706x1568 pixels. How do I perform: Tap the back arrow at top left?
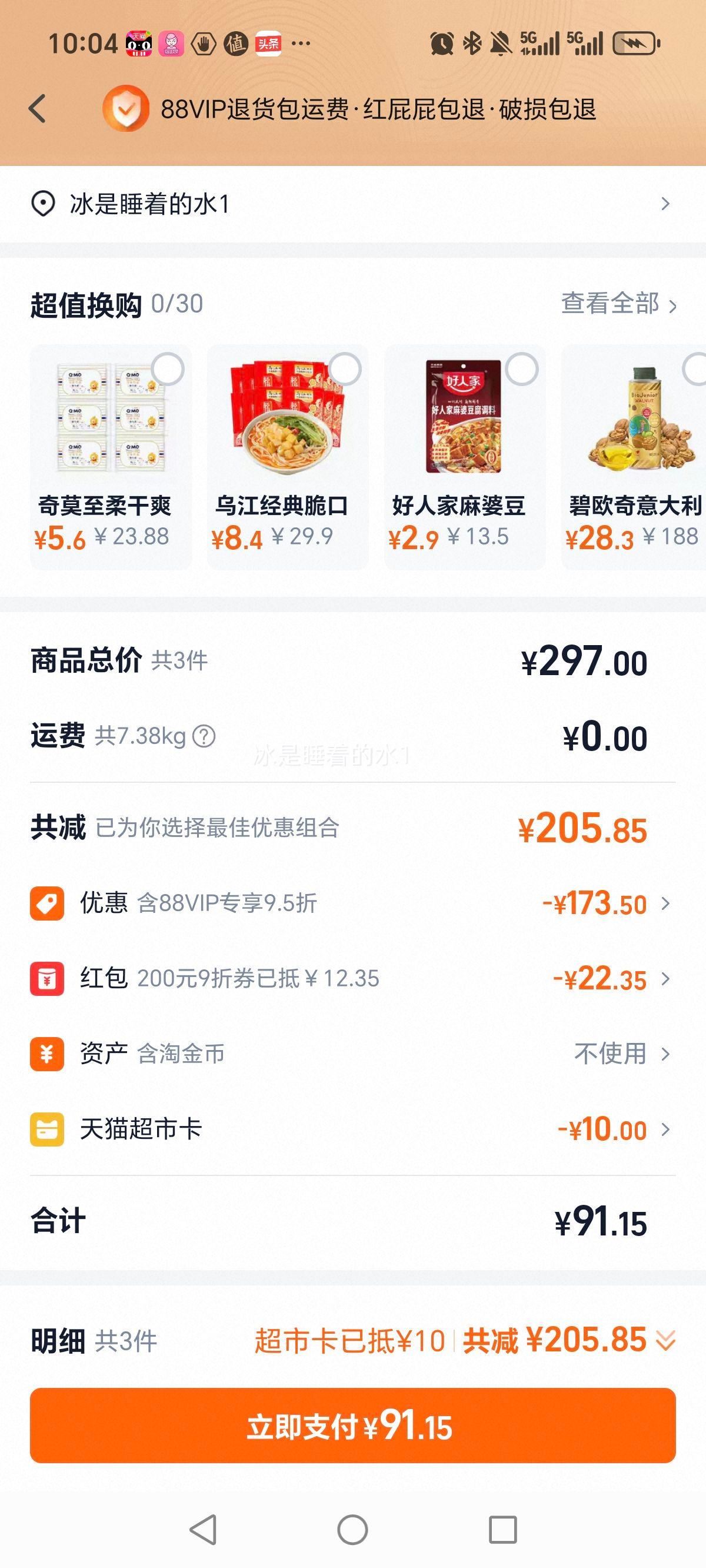38,109
